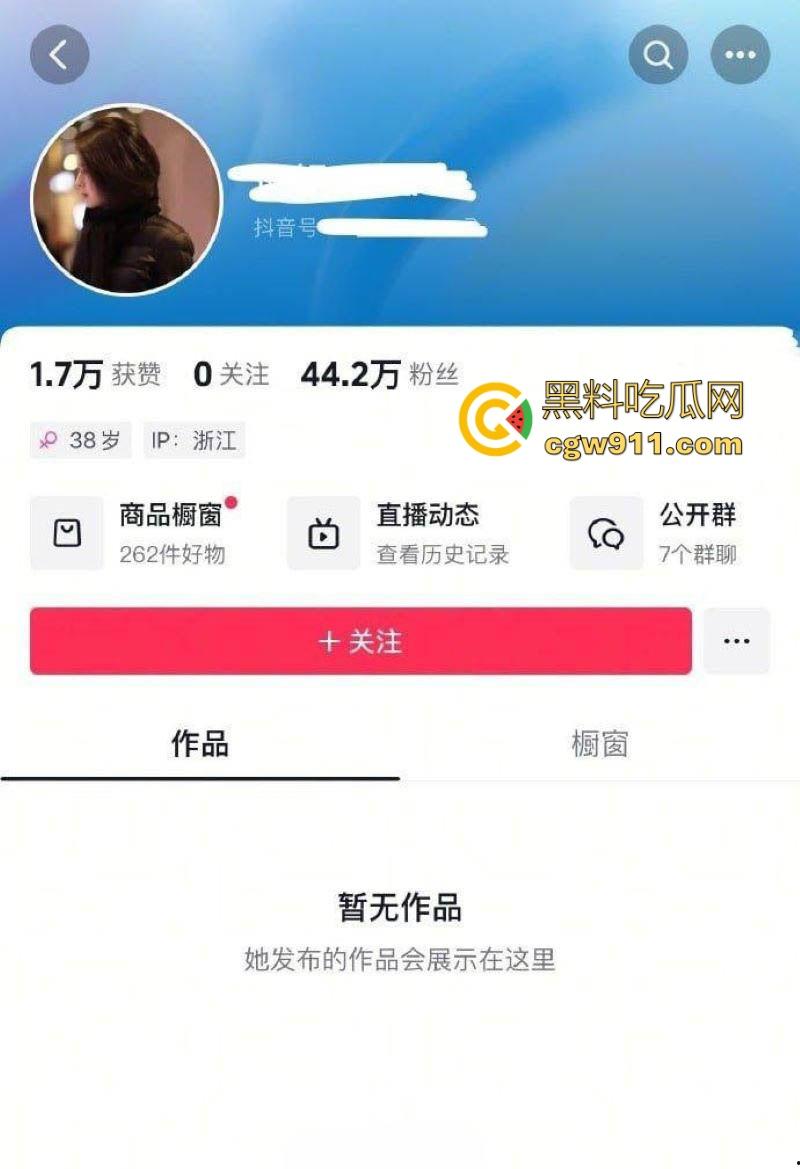Tap the red 关注 follow button
The image size is (800, 1169).
pos(360,641)
